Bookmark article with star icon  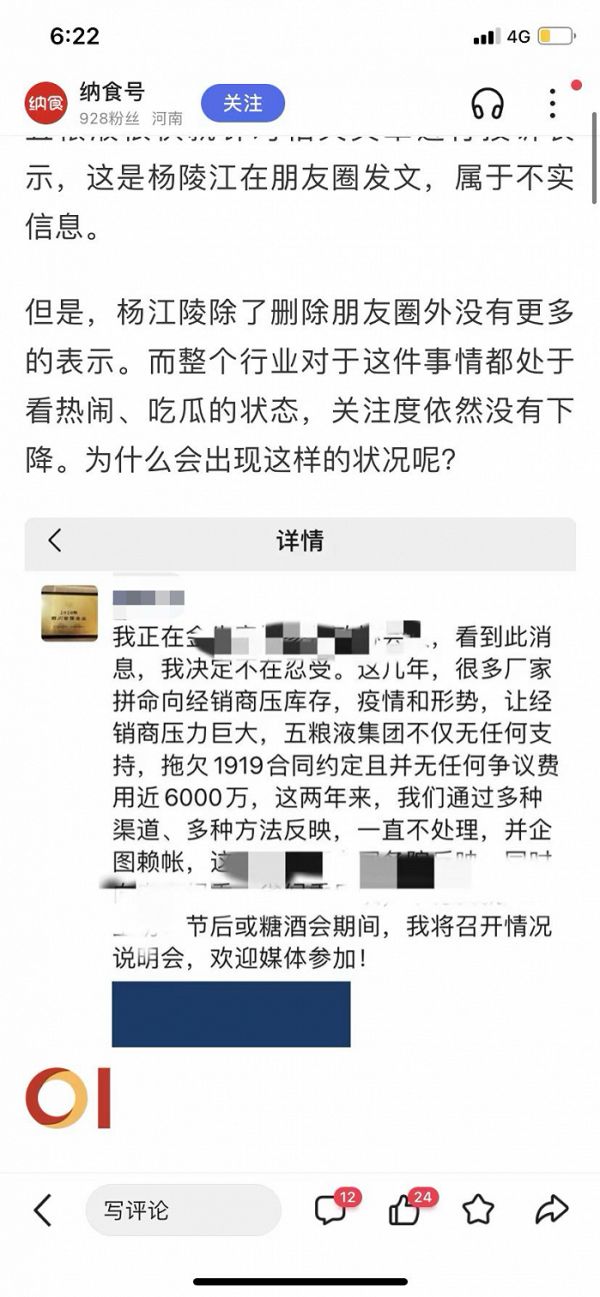479,1210
